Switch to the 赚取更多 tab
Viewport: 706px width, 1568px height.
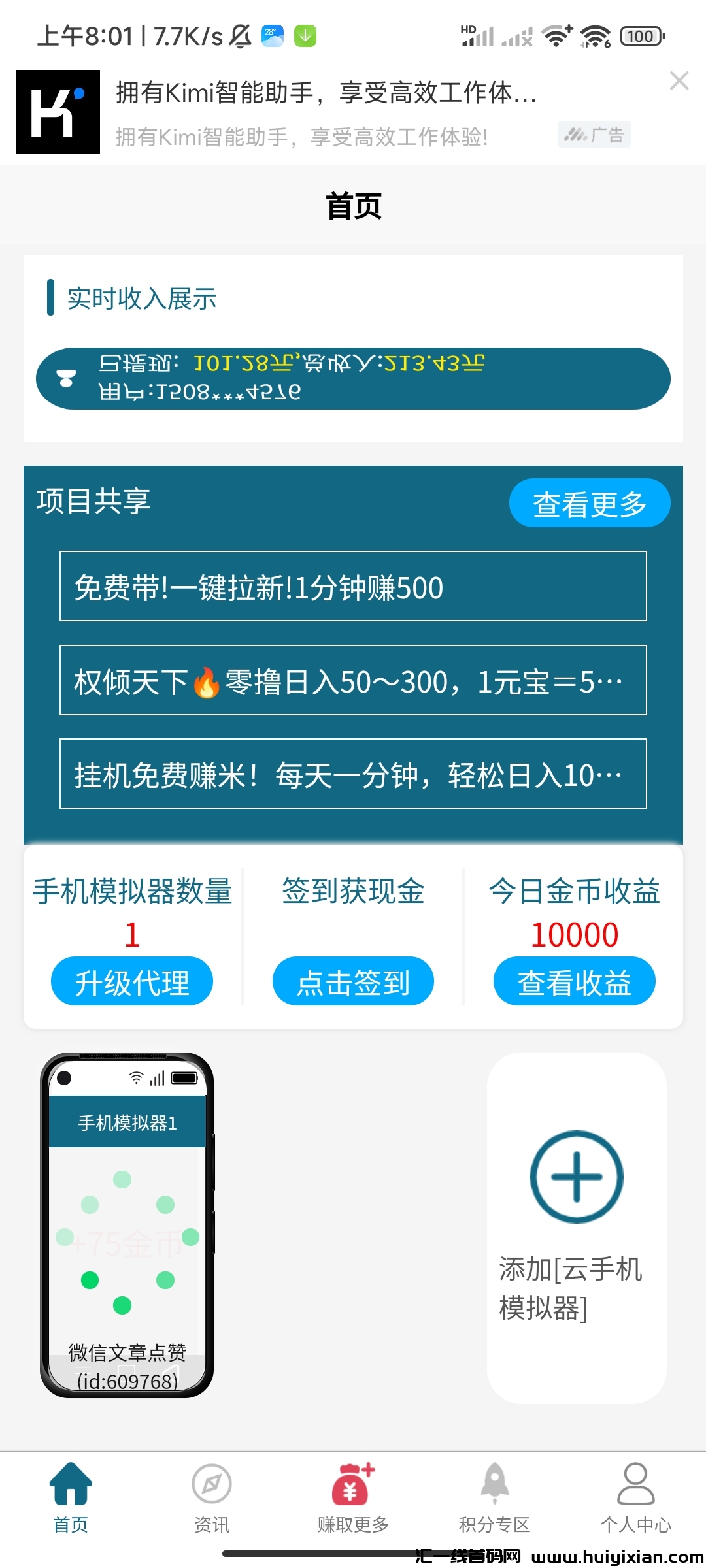[x=353, y=1497]
